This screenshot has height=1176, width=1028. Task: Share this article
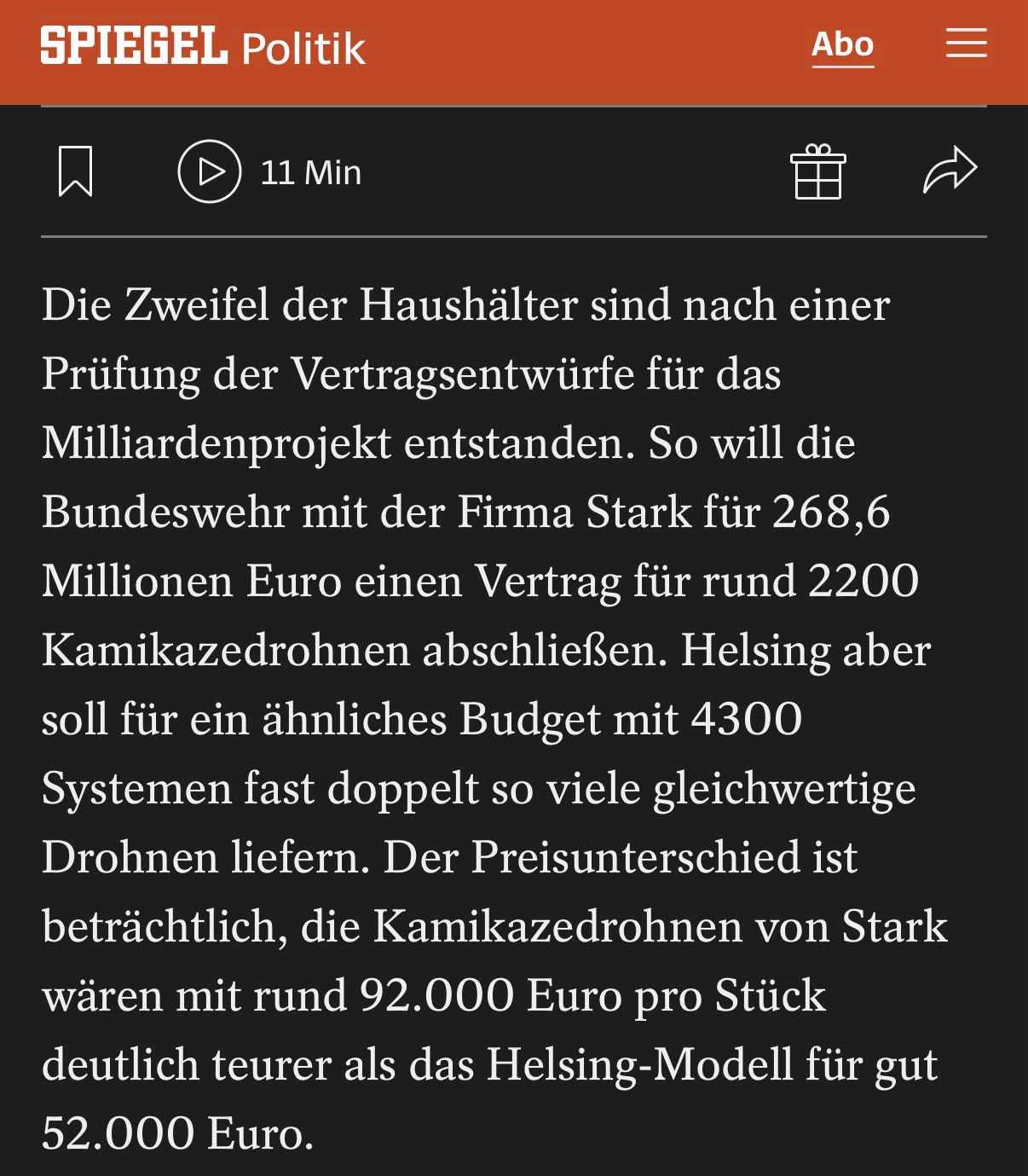tap(950, 170)
